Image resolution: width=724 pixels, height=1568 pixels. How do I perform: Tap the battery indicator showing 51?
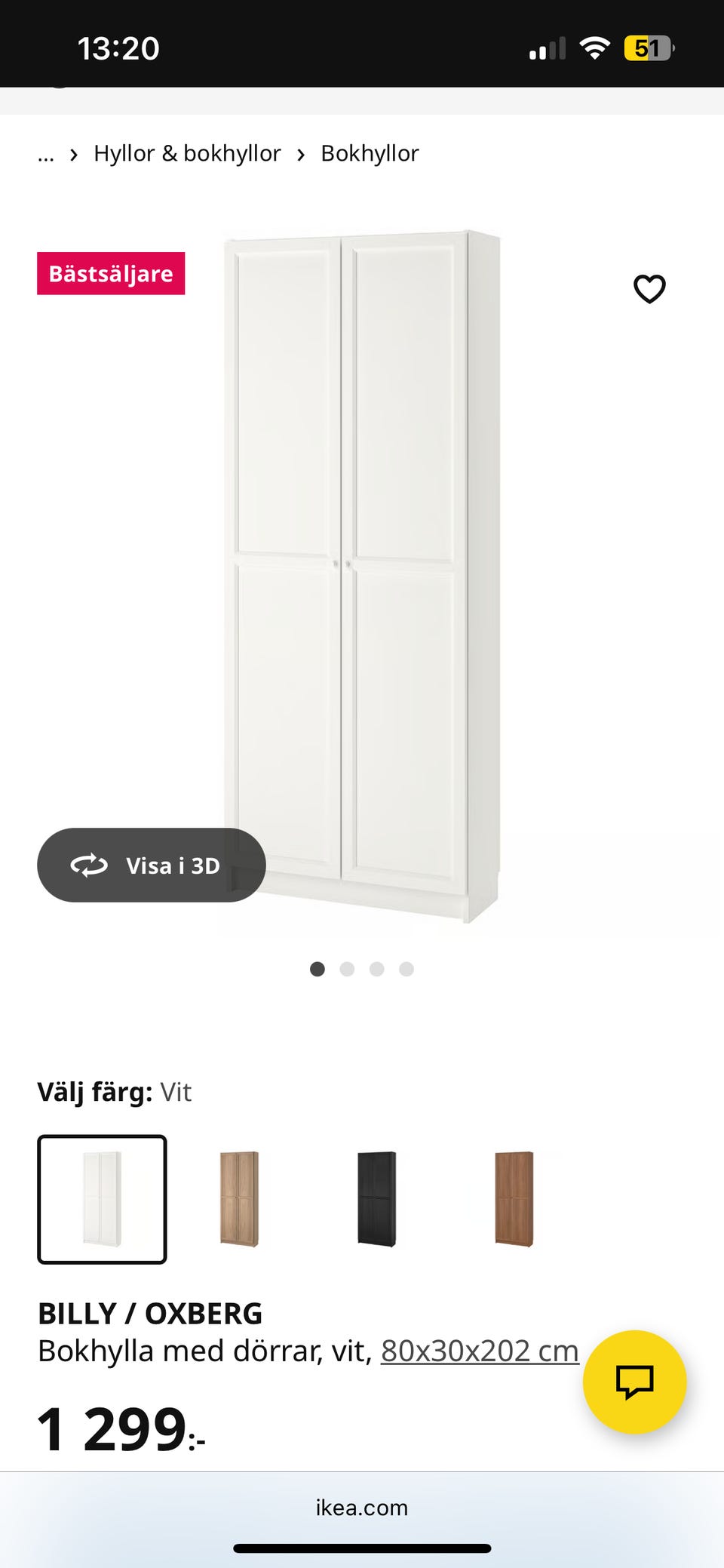[x=650, y=47]
